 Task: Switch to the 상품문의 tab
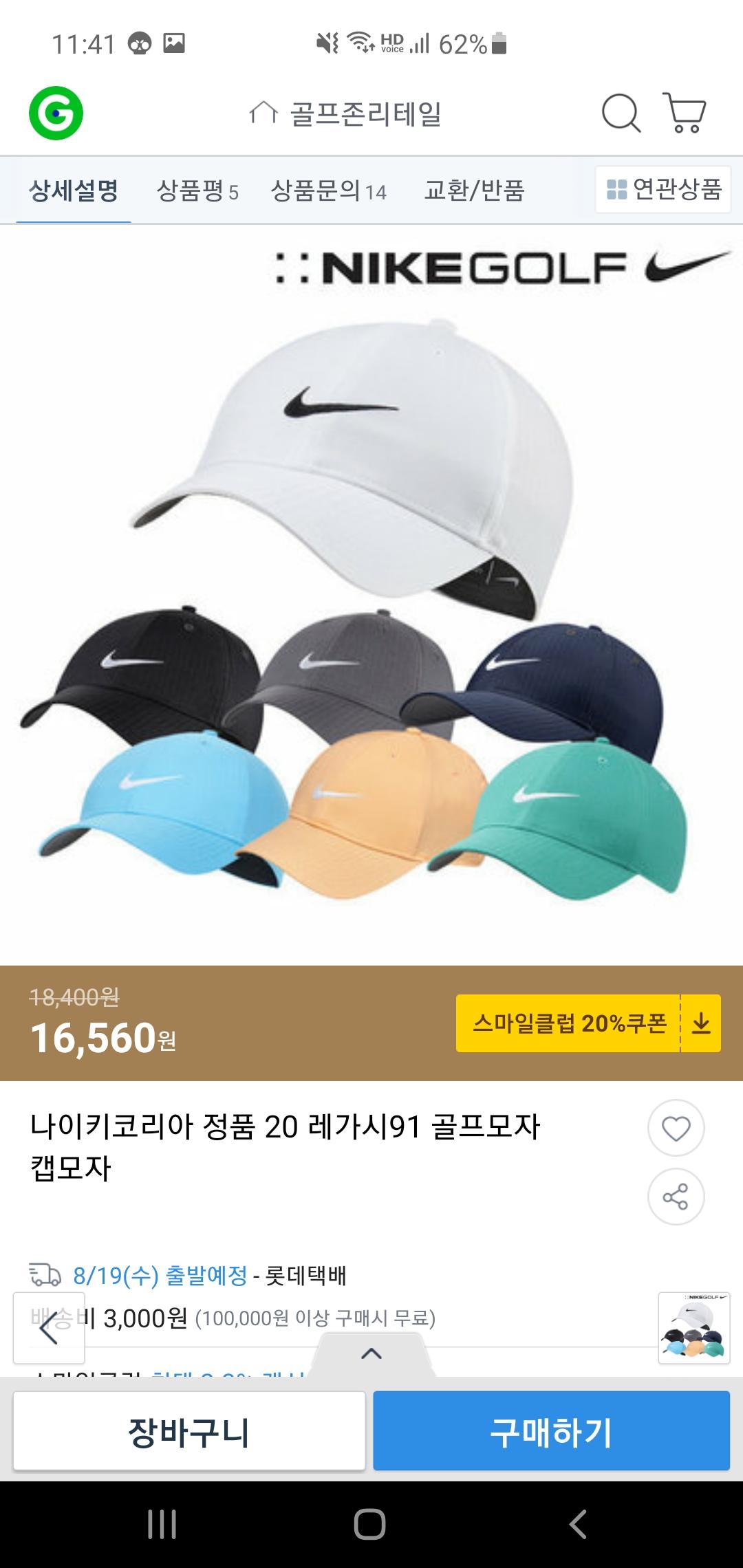pyautogui.click(x=329, y=190)
